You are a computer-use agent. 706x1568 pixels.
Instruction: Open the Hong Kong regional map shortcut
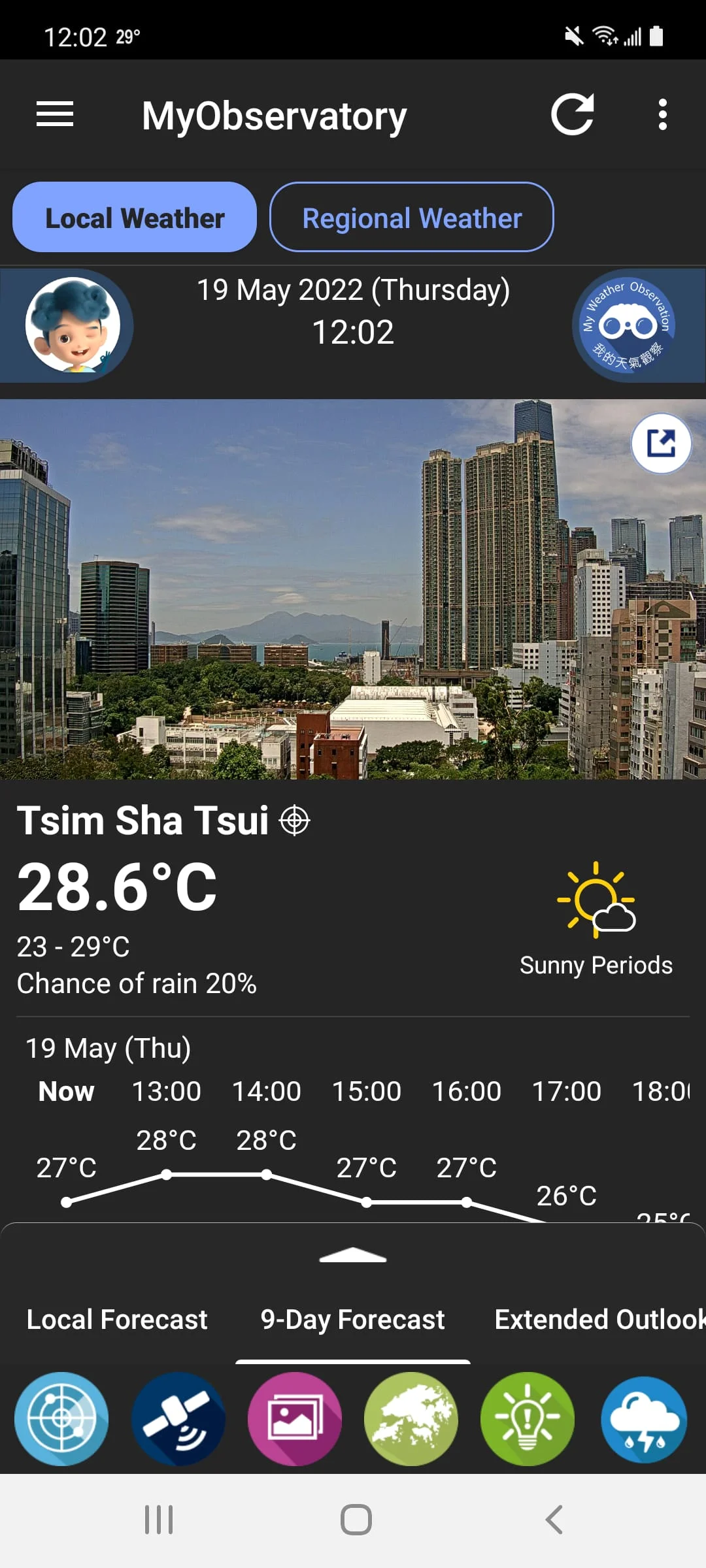pyautogui.click(x=411, y=1419)
